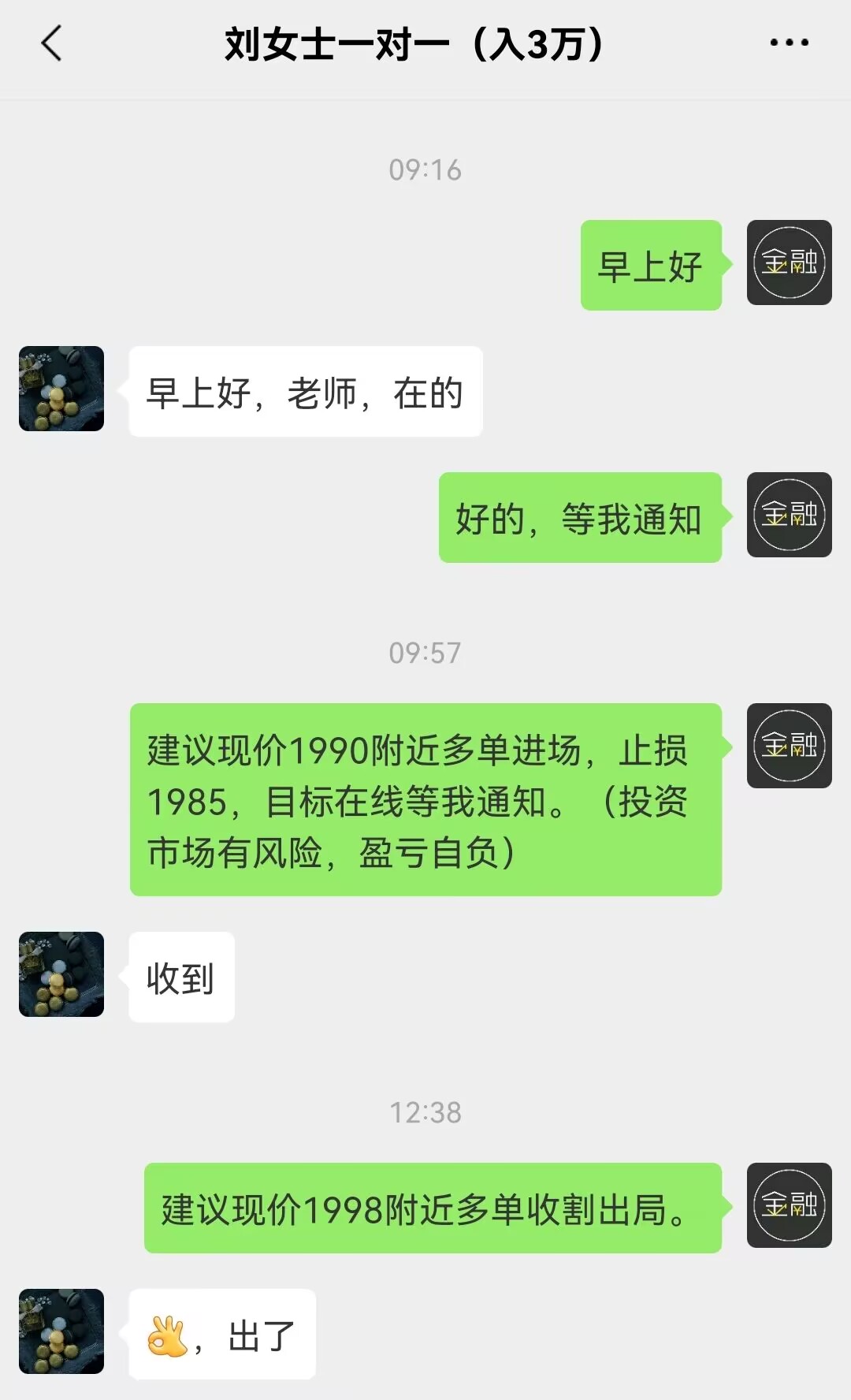
Task: Open the contact avatar beside the "出了" reply
Action: tap(61, 1331)
